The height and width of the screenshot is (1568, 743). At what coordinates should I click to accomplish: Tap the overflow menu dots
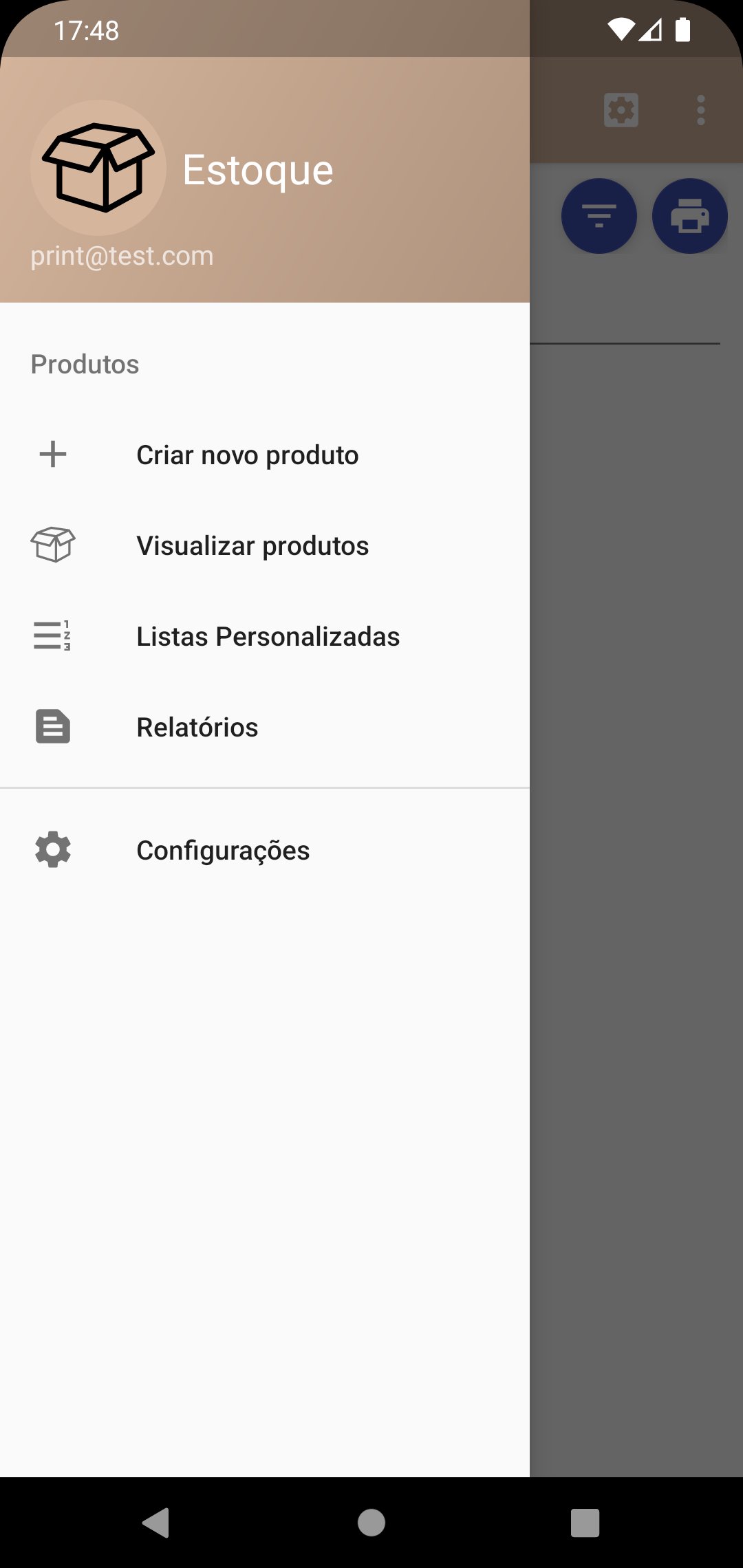pyautogui.click(x=700, y=110)
